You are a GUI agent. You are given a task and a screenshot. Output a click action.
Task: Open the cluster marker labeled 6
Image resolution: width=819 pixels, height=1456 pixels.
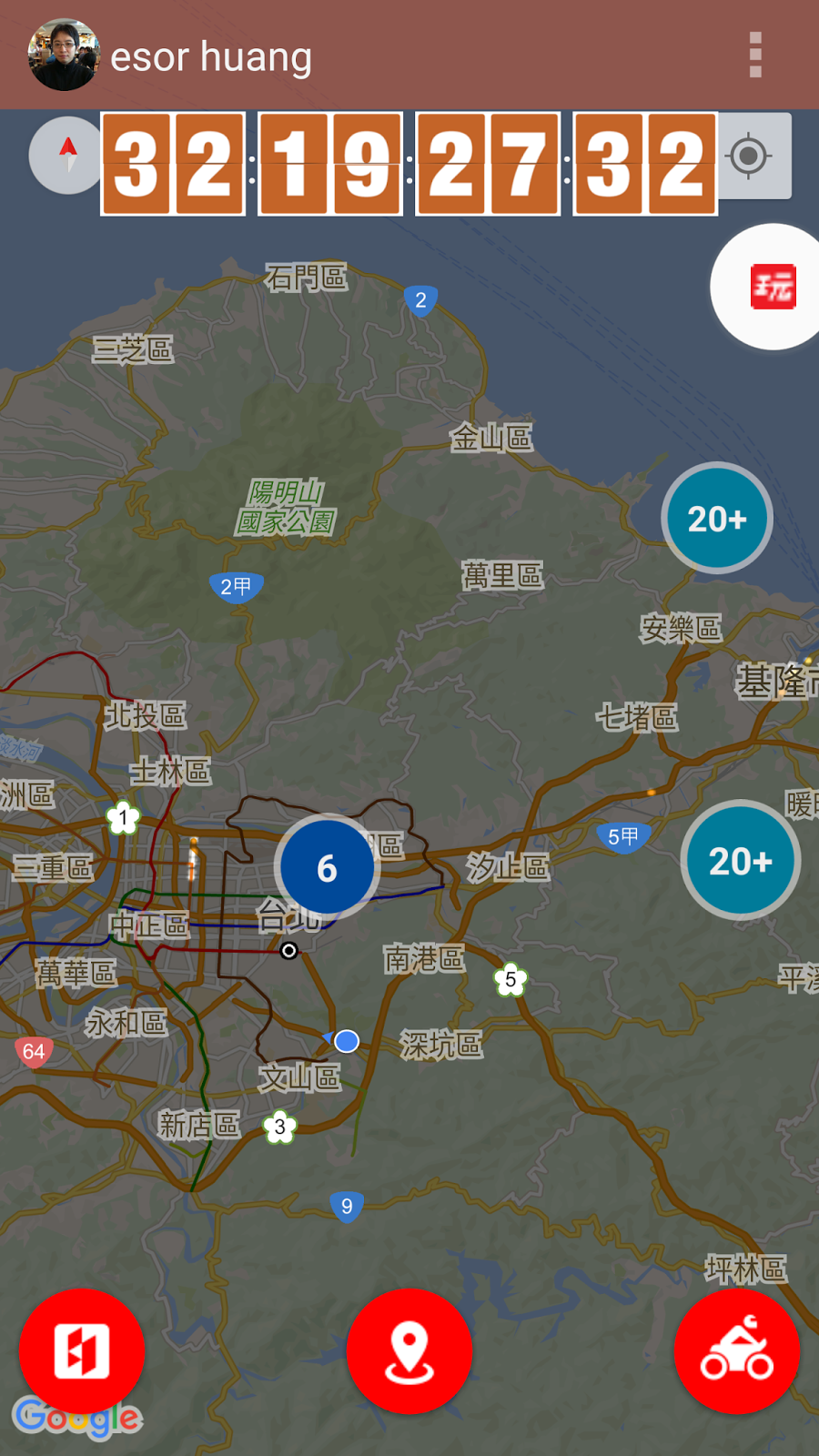click(327, 867)
